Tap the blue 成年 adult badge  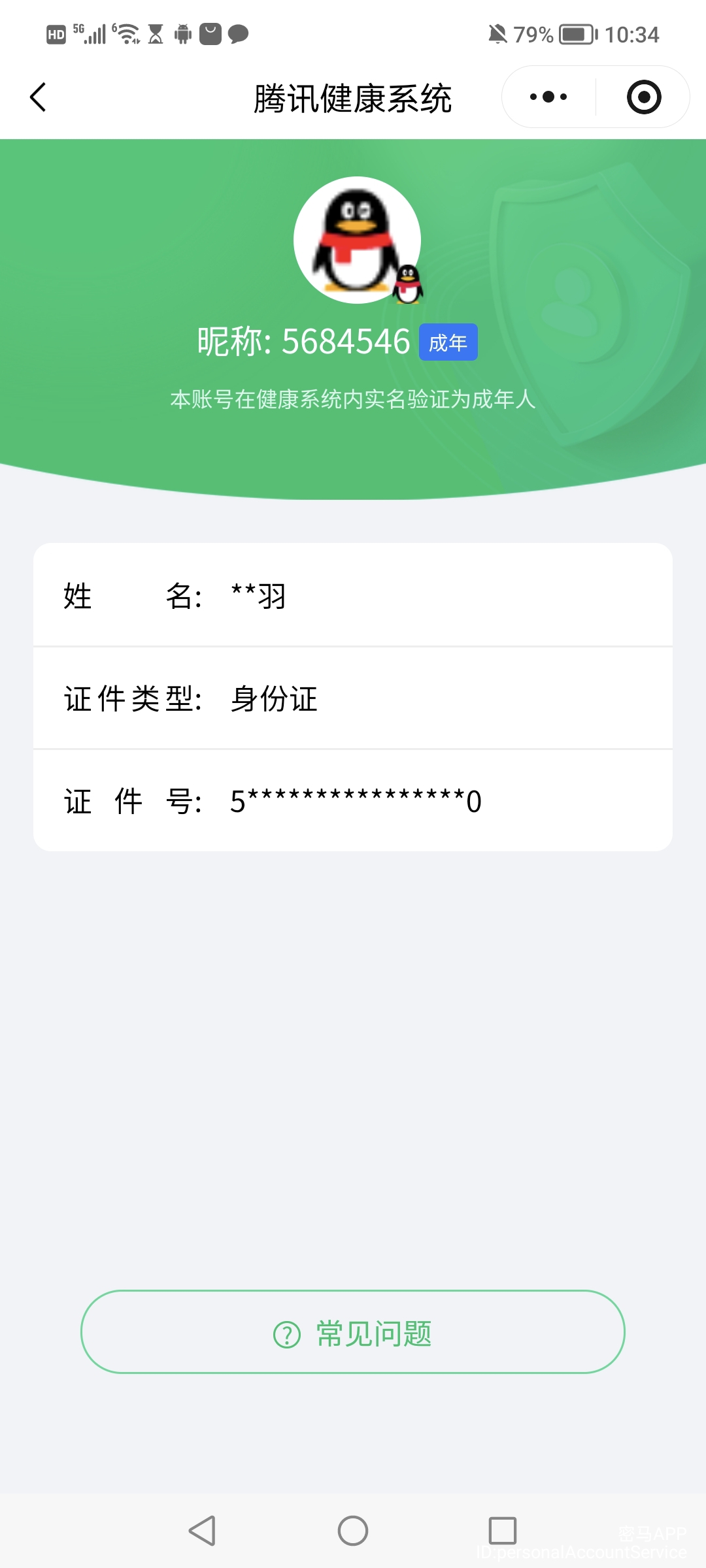(x=448, y=341)
